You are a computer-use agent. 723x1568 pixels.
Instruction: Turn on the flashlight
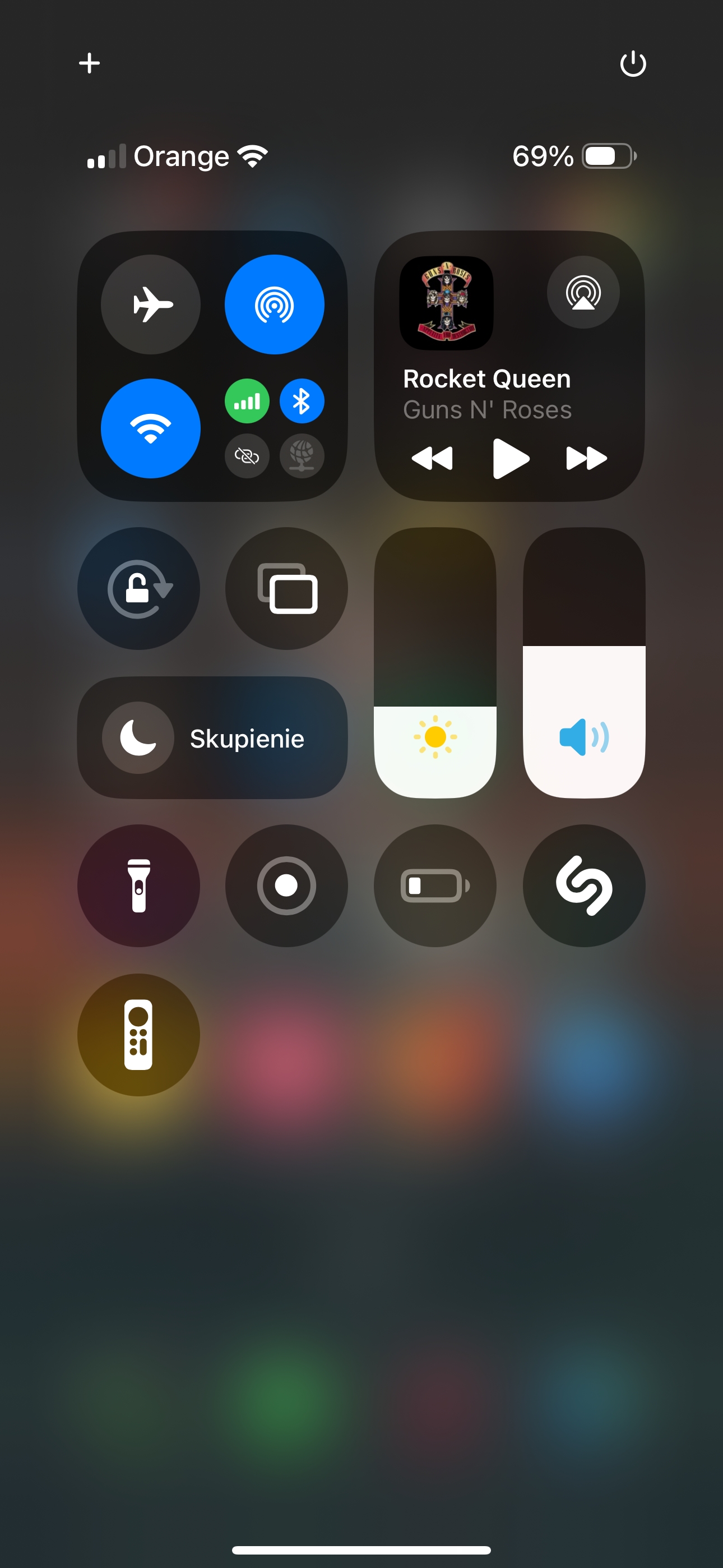[139, 886]
